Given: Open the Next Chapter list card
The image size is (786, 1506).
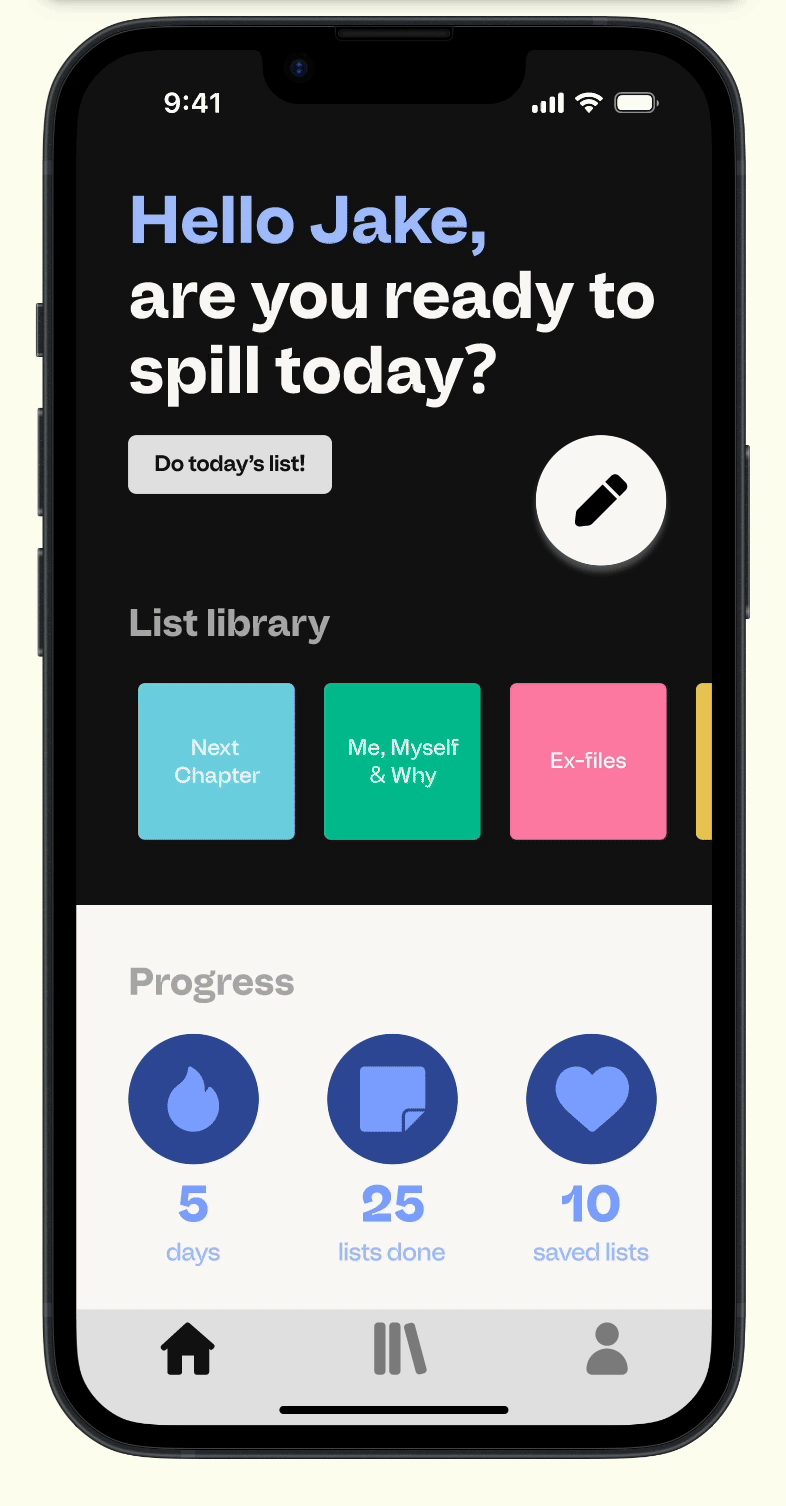Looking at the screenshot, I should (216, 761).
